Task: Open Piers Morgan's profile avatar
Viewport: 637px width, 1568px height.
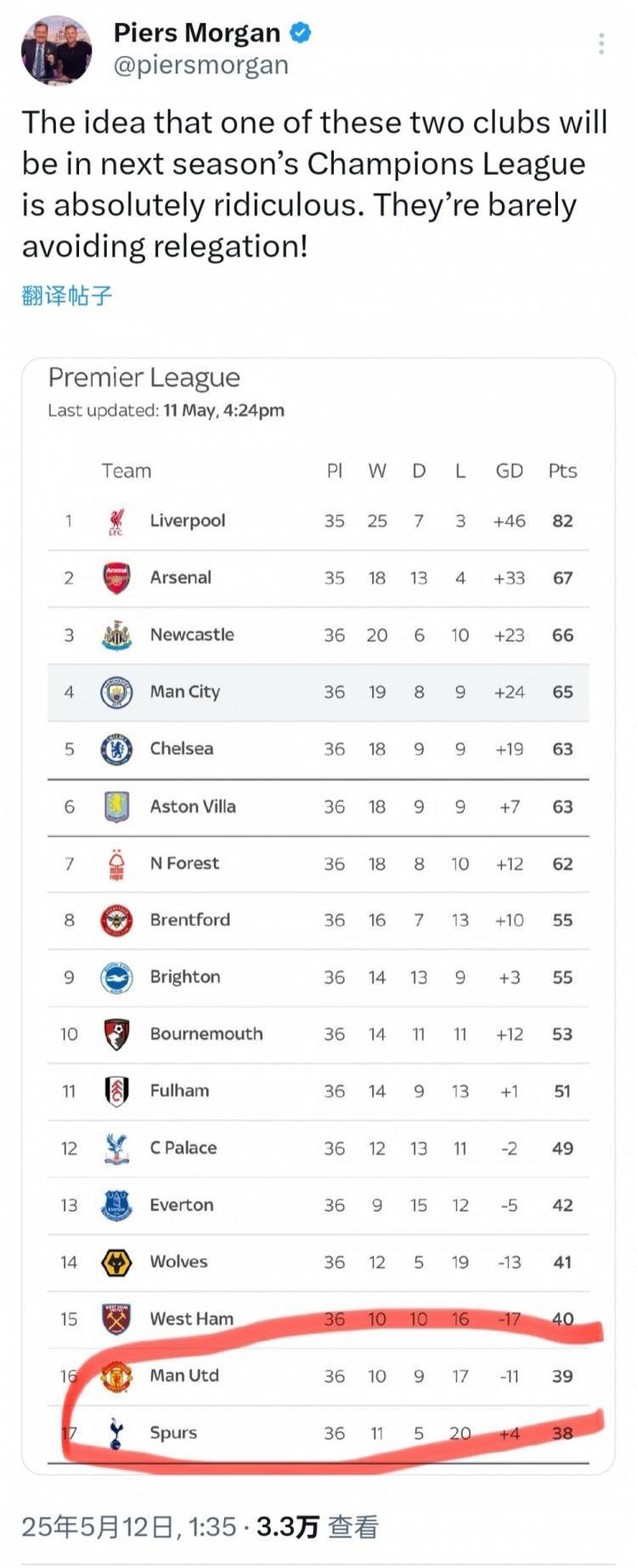Action: point(56,49)
